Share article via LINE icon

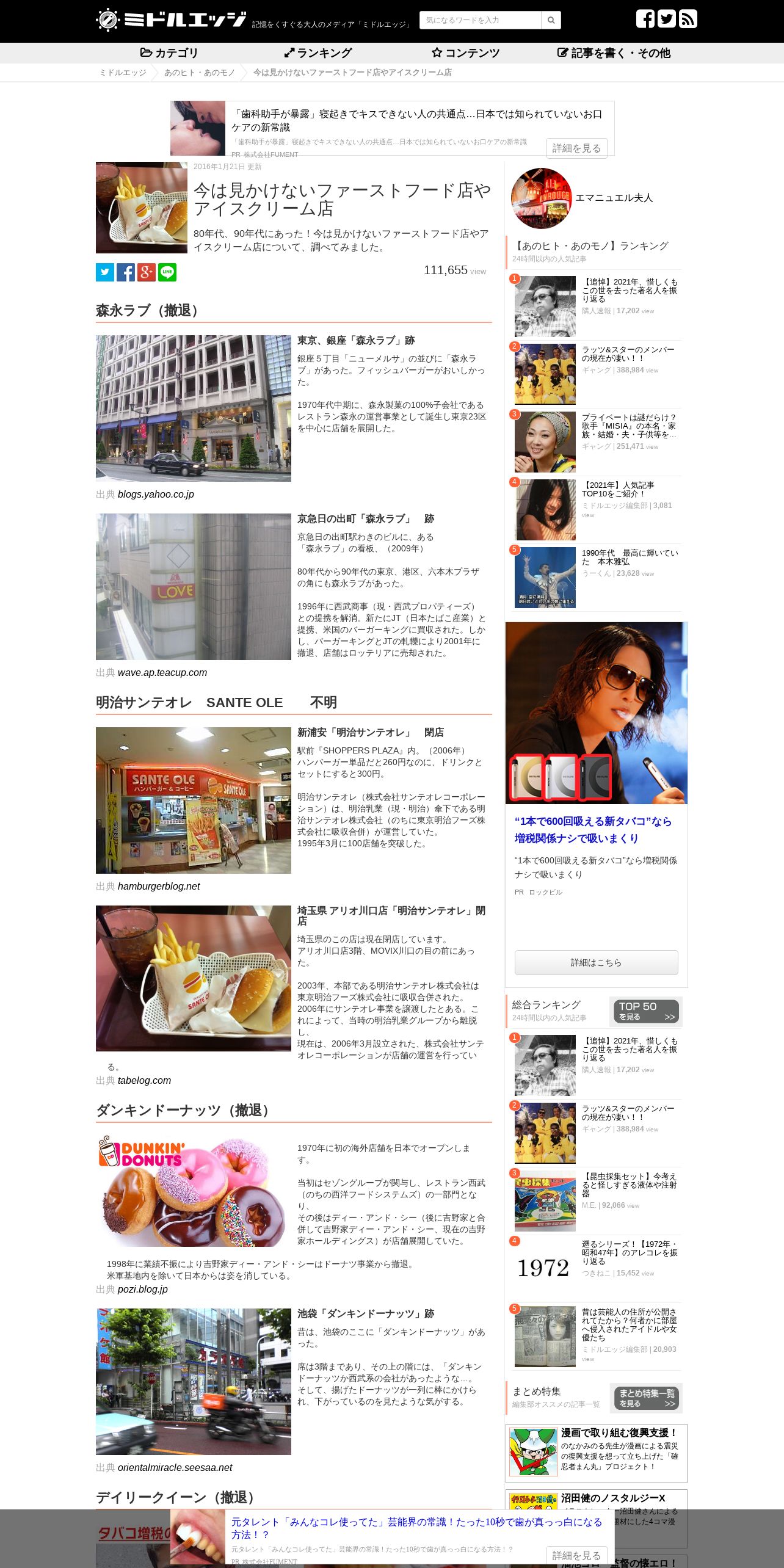pos(167,272)
